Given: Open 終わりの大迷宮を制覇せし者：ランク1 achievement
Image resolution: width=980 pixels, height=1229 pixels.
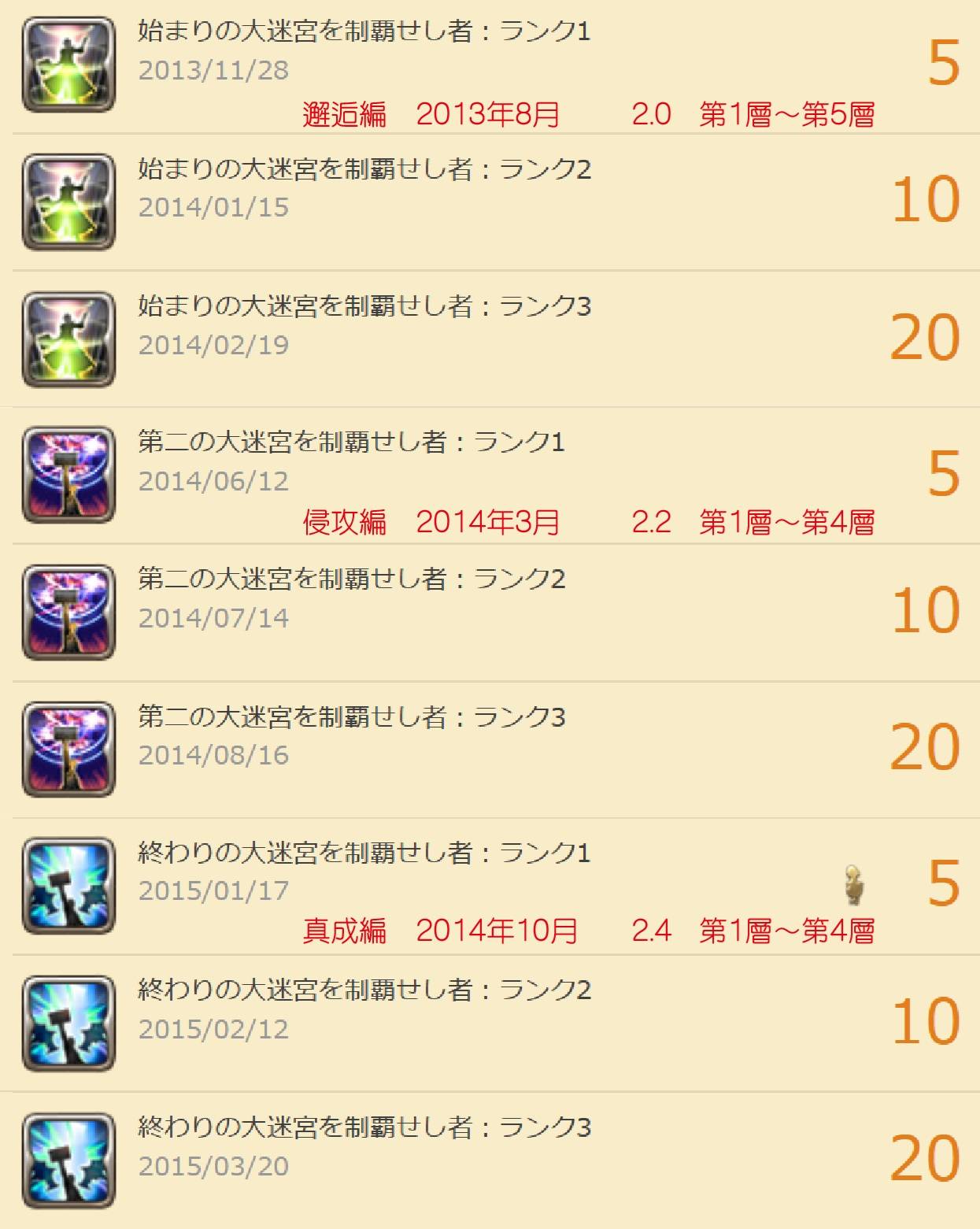Looking at the screenshot, I should [x=364, y=853].
